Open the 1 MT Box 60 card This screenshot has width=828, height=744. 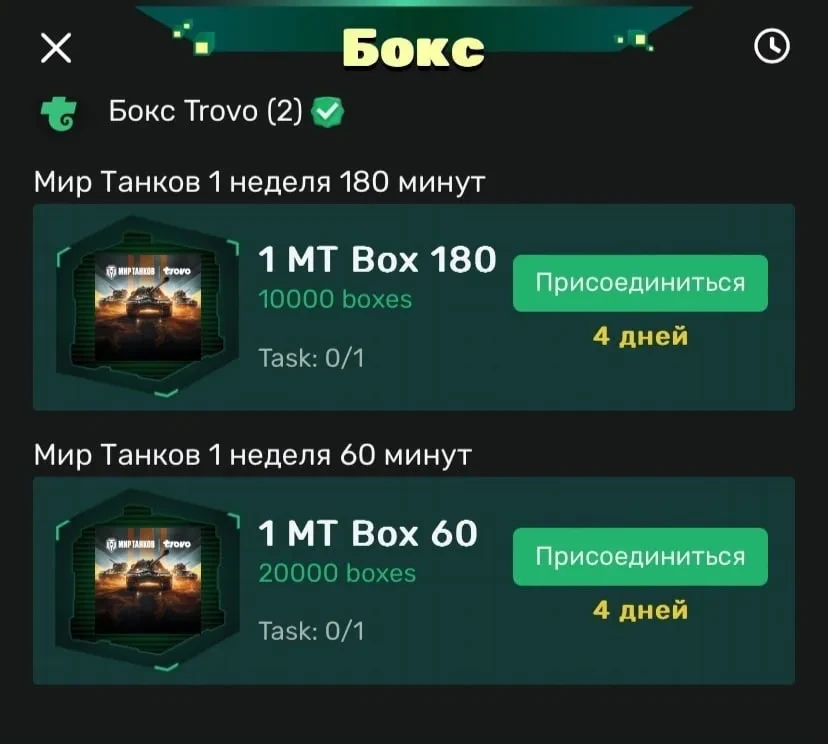click(x=367, y=534)
